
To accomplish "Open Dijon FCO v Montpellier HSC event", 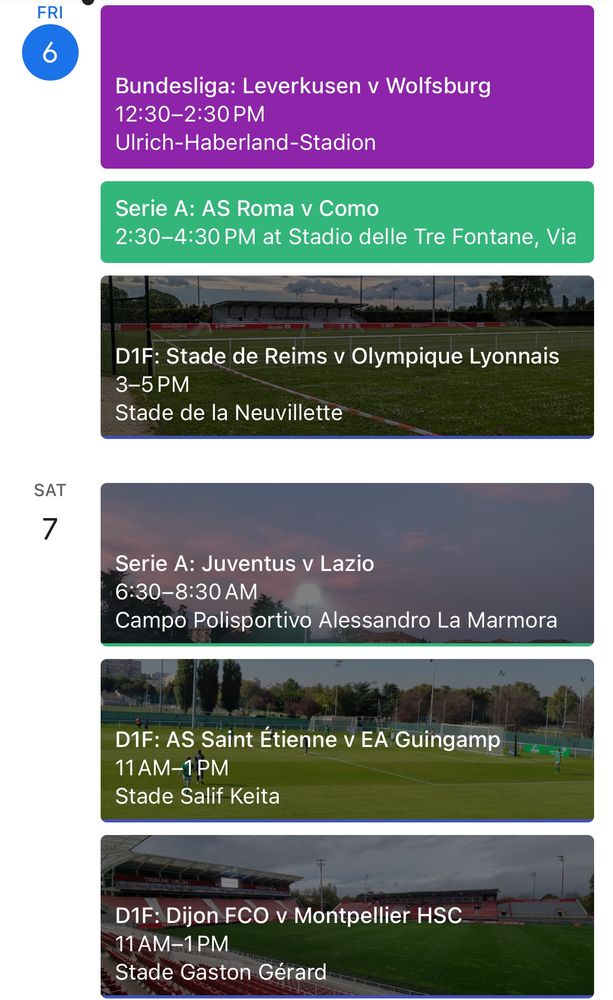I will 347,915.
